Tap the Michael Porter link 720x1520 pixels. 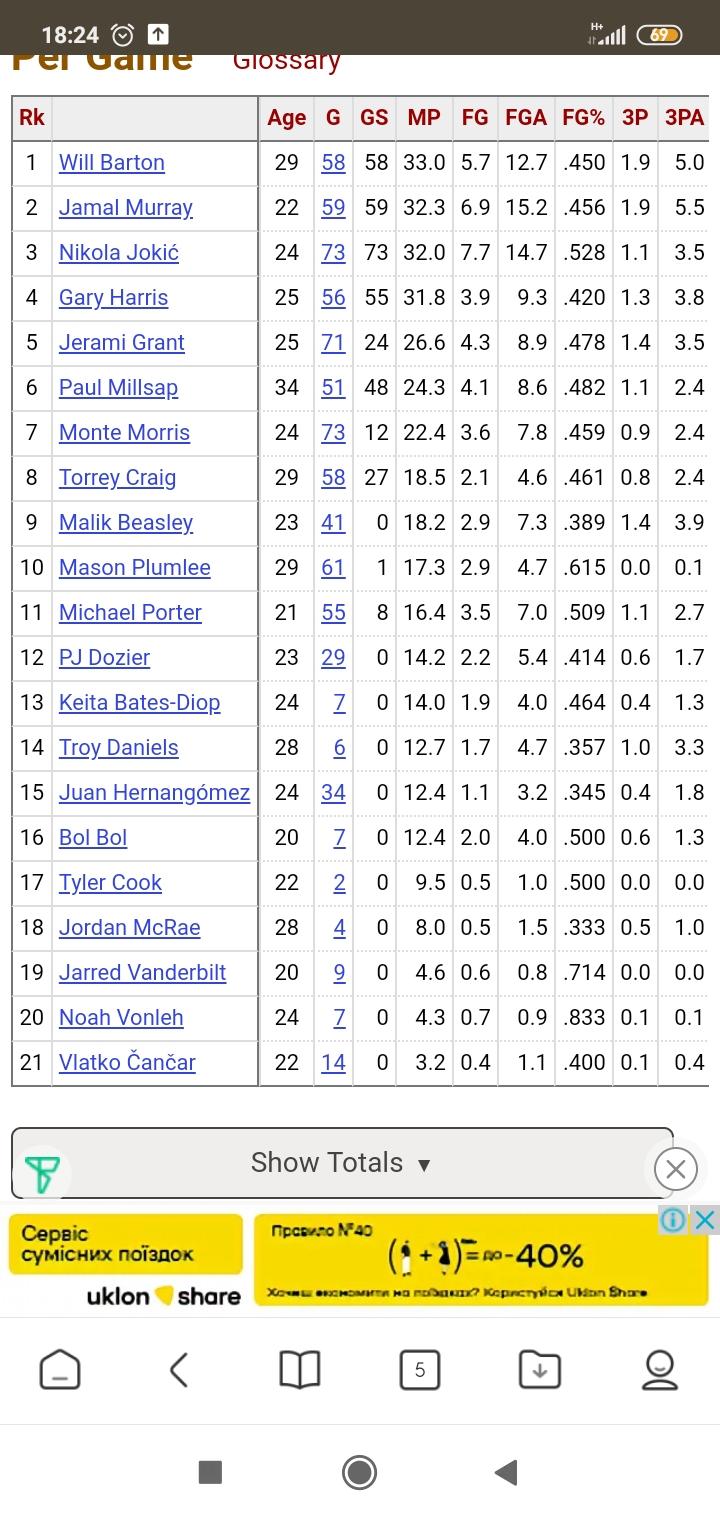coord(130,612)
